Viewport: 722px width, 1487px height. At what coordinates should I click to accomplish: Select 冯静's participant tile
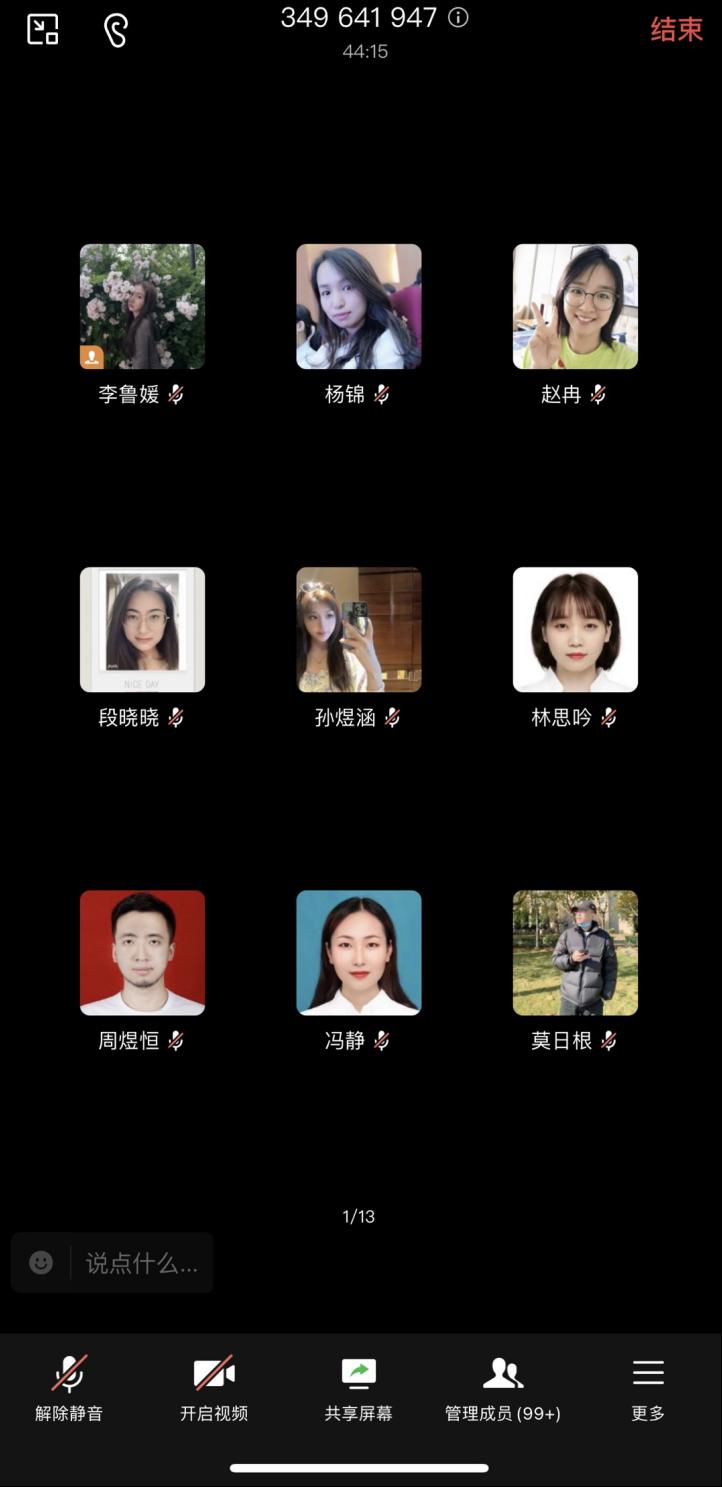[x=358, y=953]
